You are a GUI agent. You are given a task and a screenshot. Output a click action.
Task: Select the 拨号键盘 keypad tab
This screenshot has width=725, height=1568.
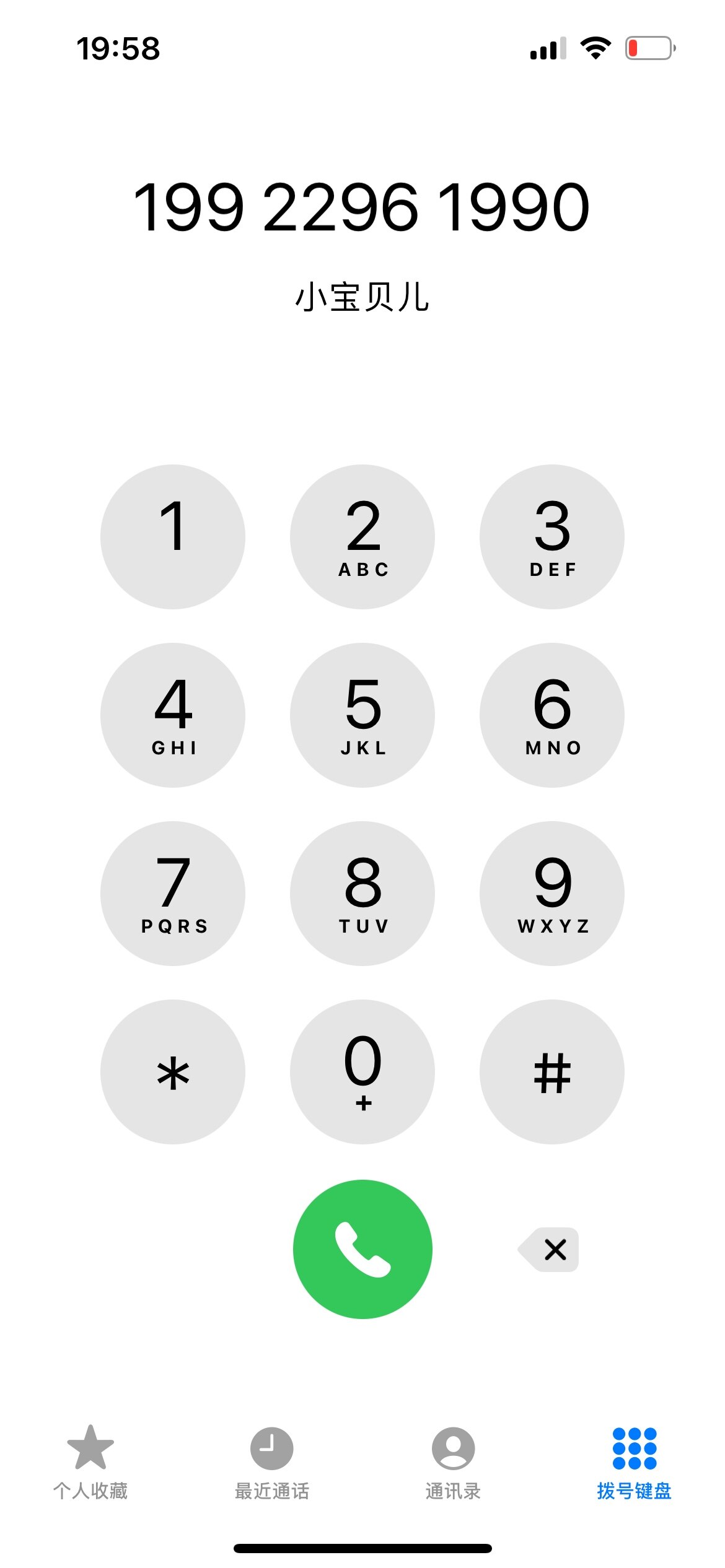click(x=634, y=1462)
